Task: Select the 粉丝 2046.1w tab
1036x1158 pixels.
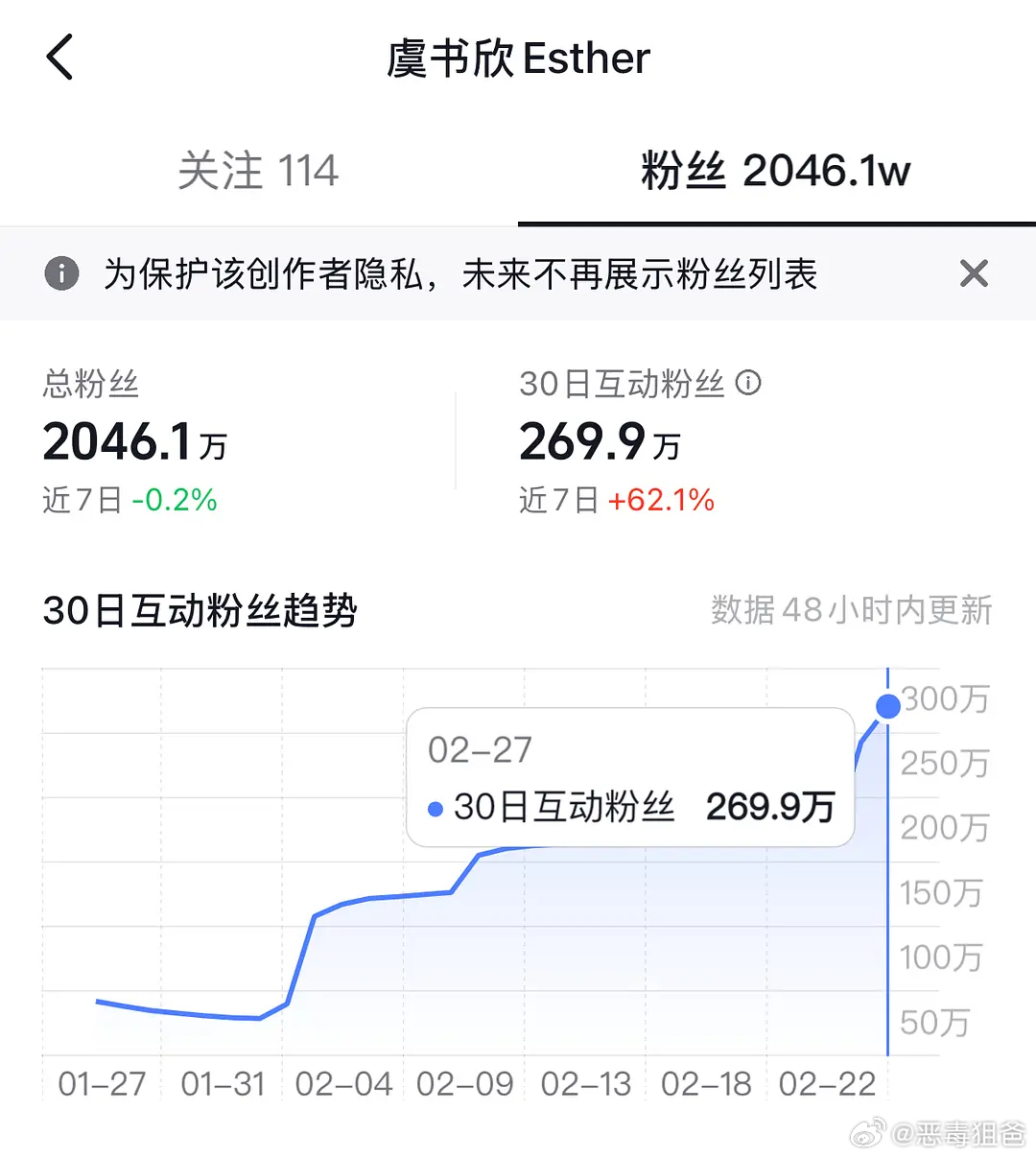Action: click(x=775, y=172)
